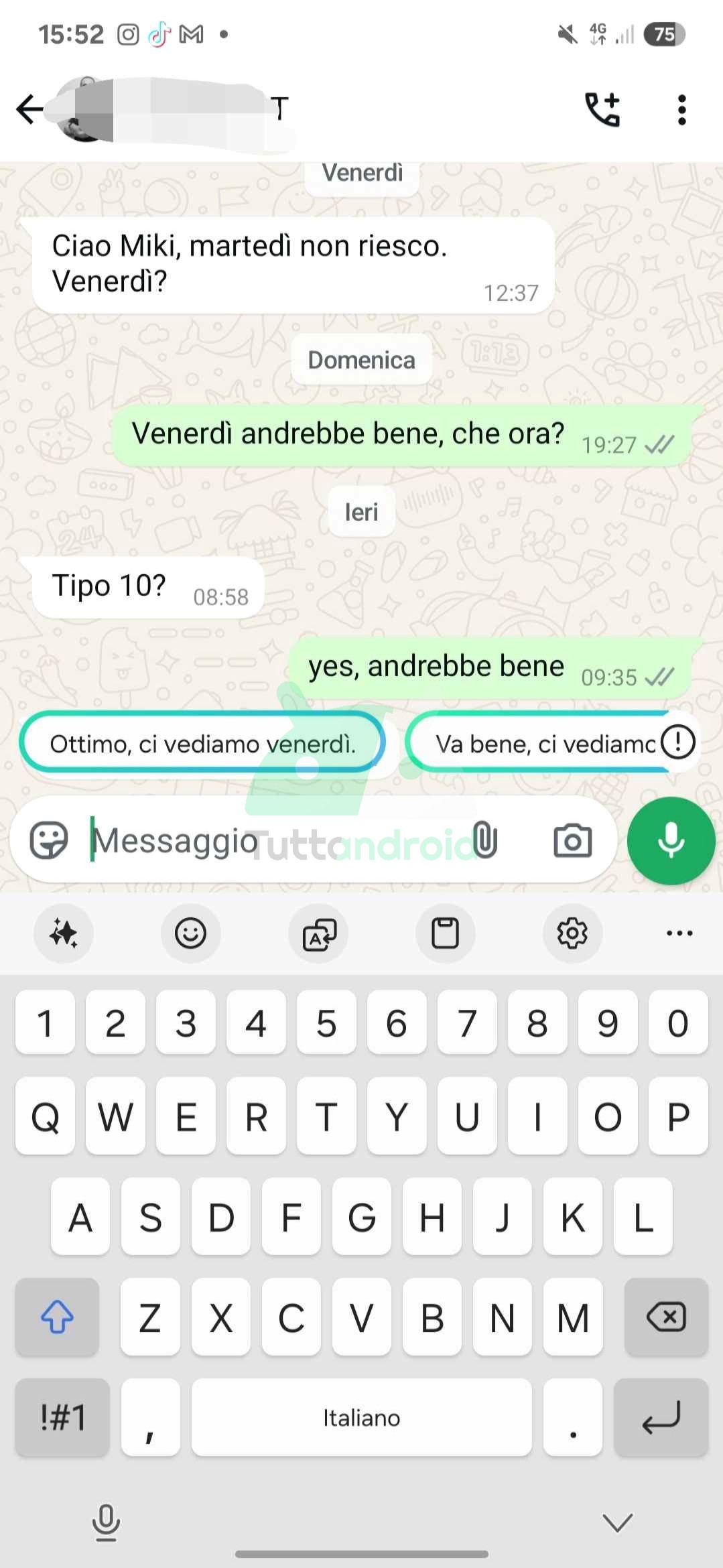Viewport: 723px width, 1568px height.
Task: Hide the keyboard with the down chevron
Action: [x=617, y=1522]
